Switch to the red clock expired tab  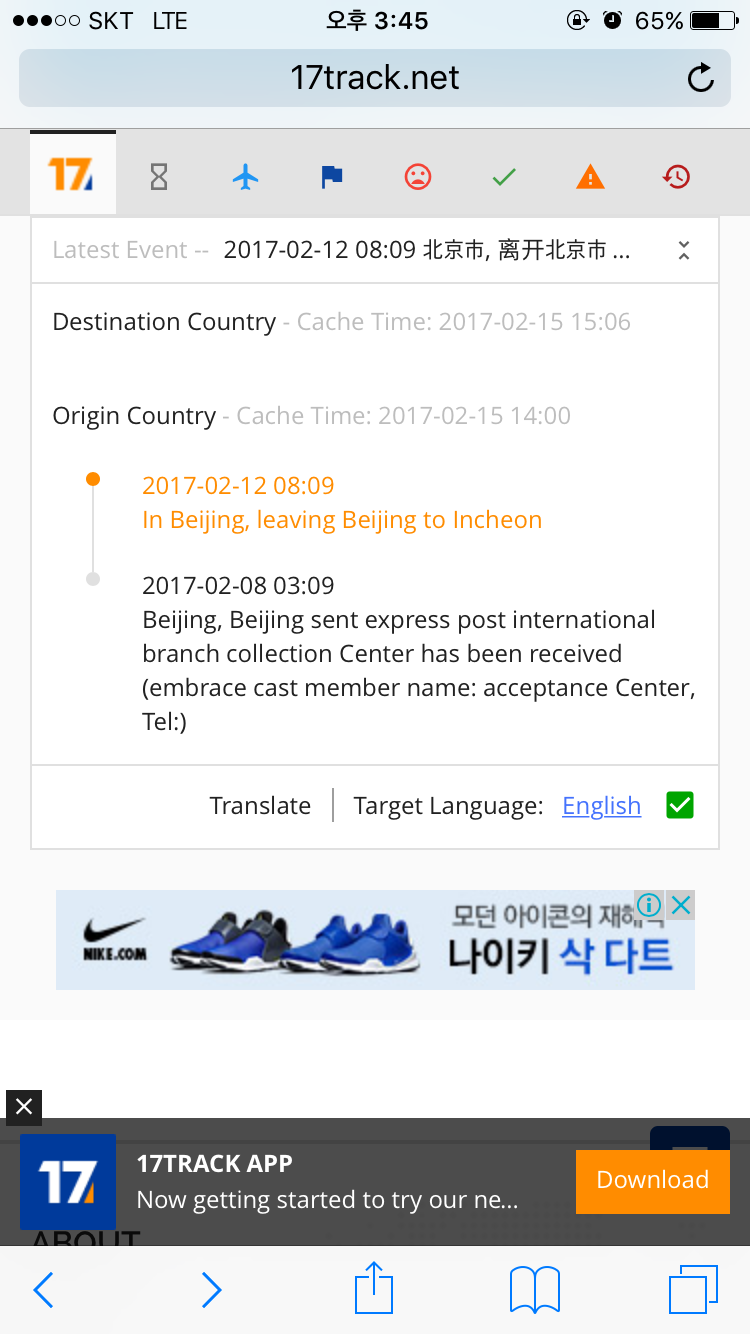[x=676, y=177]
